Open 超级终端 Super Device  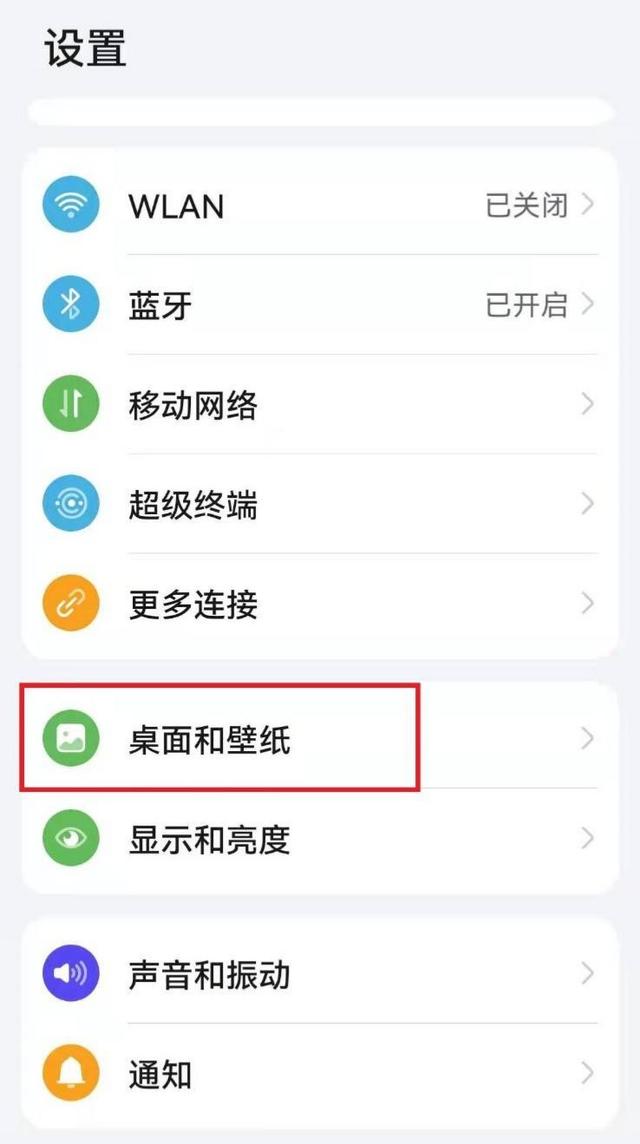(x=320, y=503)
